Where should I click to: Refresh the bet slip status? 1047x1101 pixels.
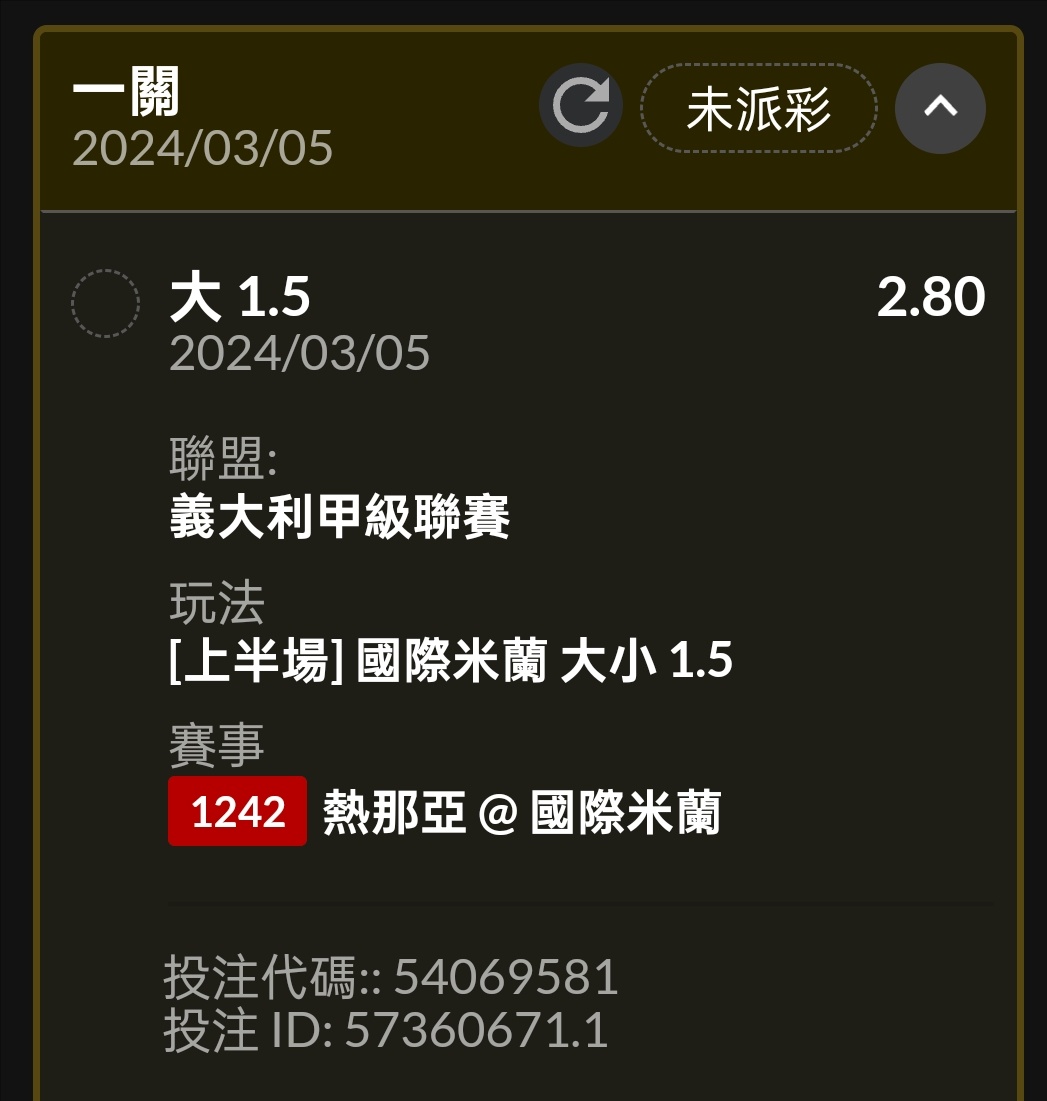[x=580, y=107]
